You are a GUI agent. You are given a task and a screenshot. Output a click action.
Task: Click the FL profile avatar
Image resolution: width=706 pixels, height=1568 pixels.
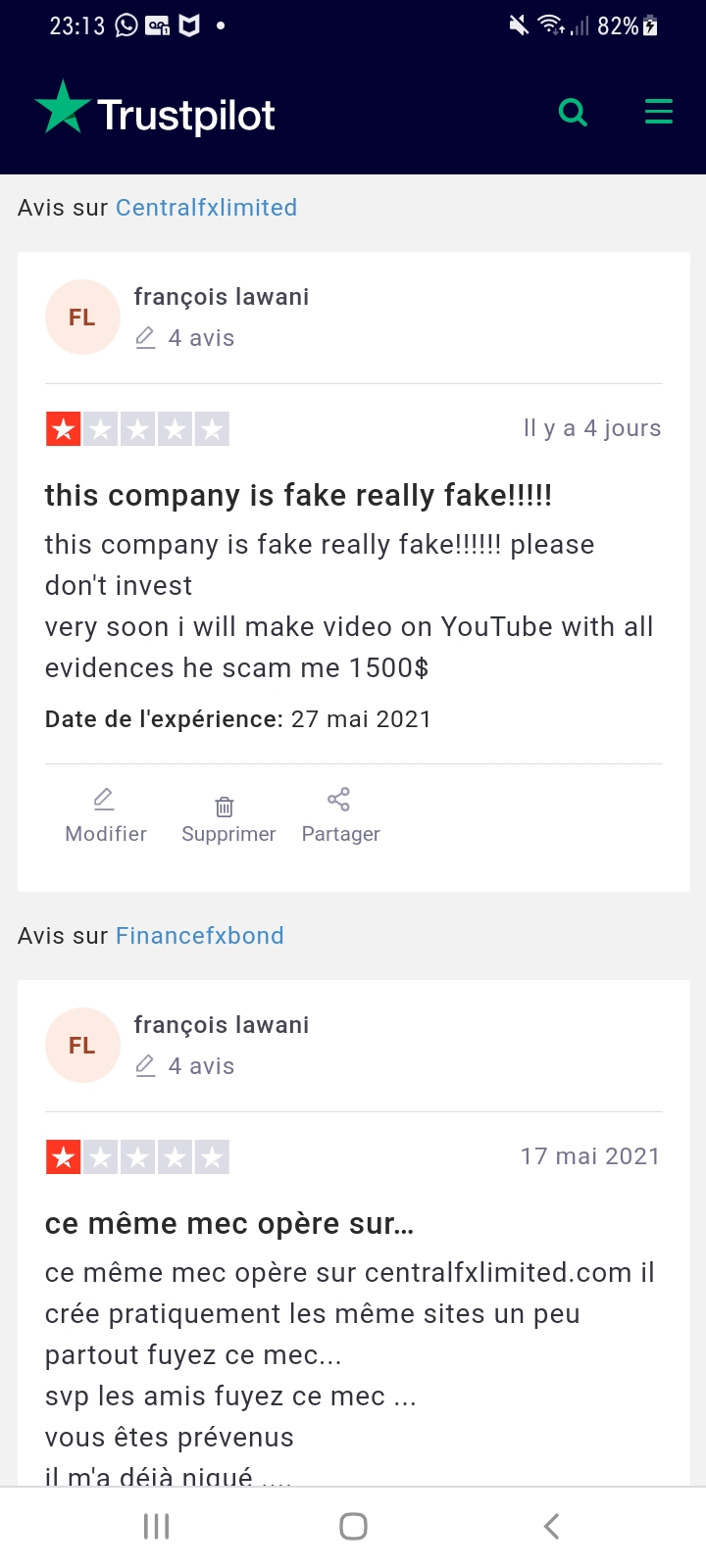coord(82,317)
